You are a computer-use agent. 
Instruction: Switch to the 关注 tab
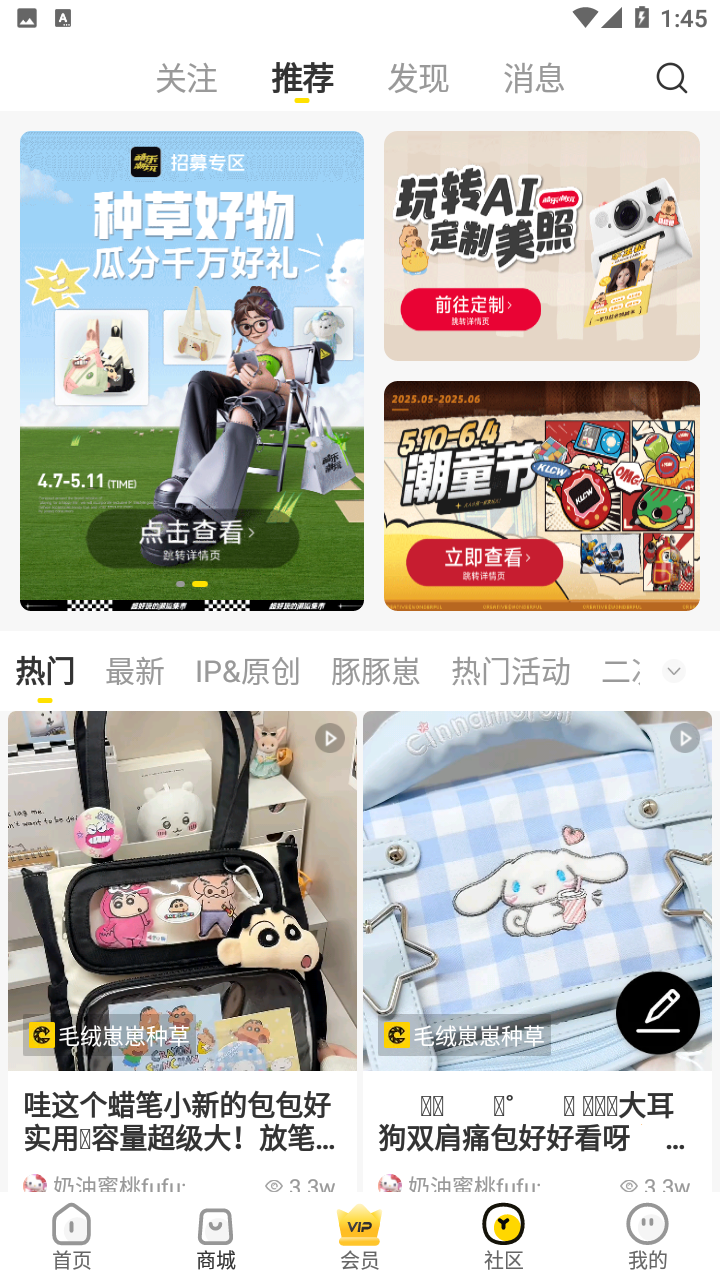click(x=186, y=78)
